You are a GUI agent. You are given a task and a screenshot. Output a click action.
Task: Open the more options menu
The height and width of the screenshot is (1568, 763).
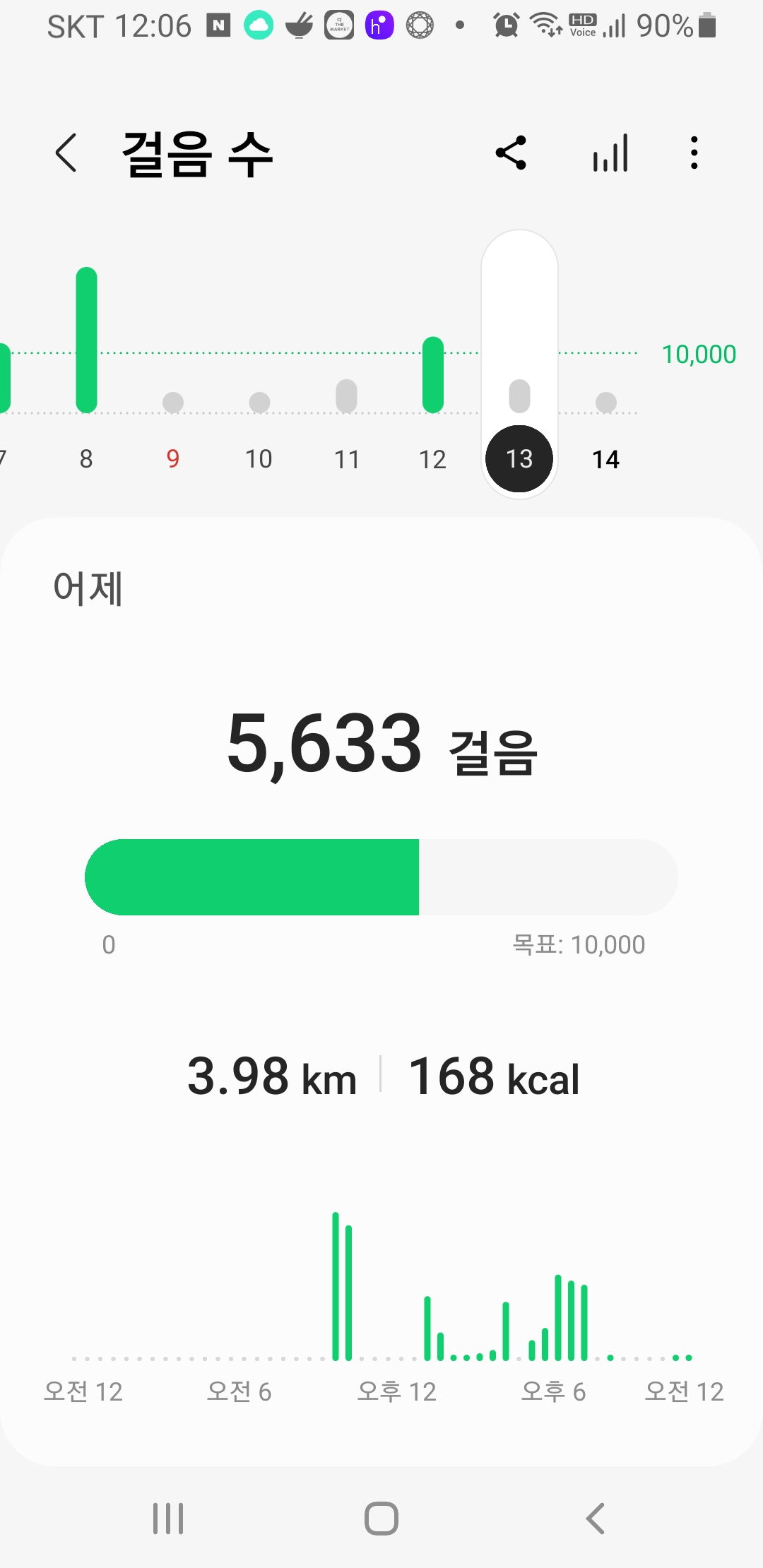coord(694,153)
